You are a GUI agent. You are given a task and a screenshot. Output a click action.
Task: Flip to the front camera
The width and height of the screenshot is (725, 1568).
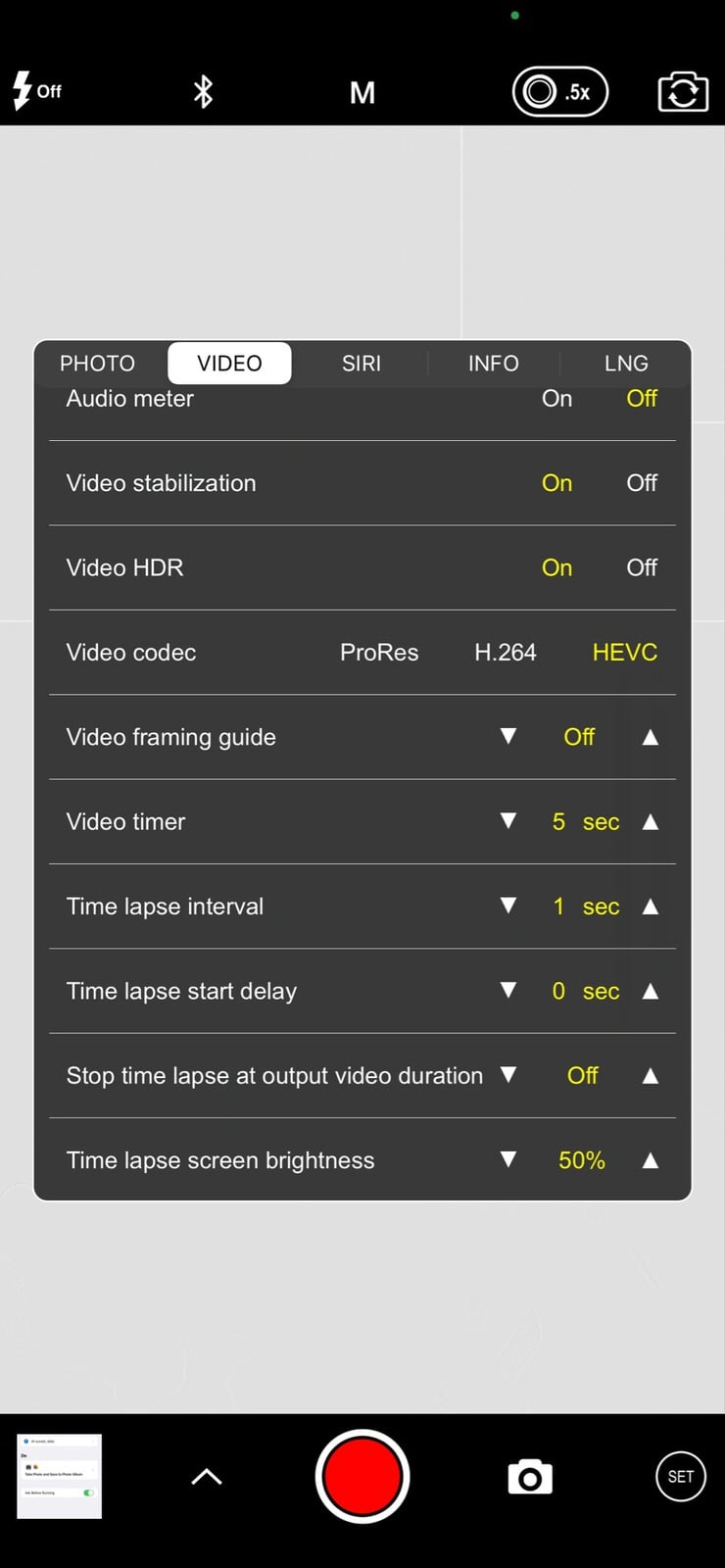tap(682, 91)
